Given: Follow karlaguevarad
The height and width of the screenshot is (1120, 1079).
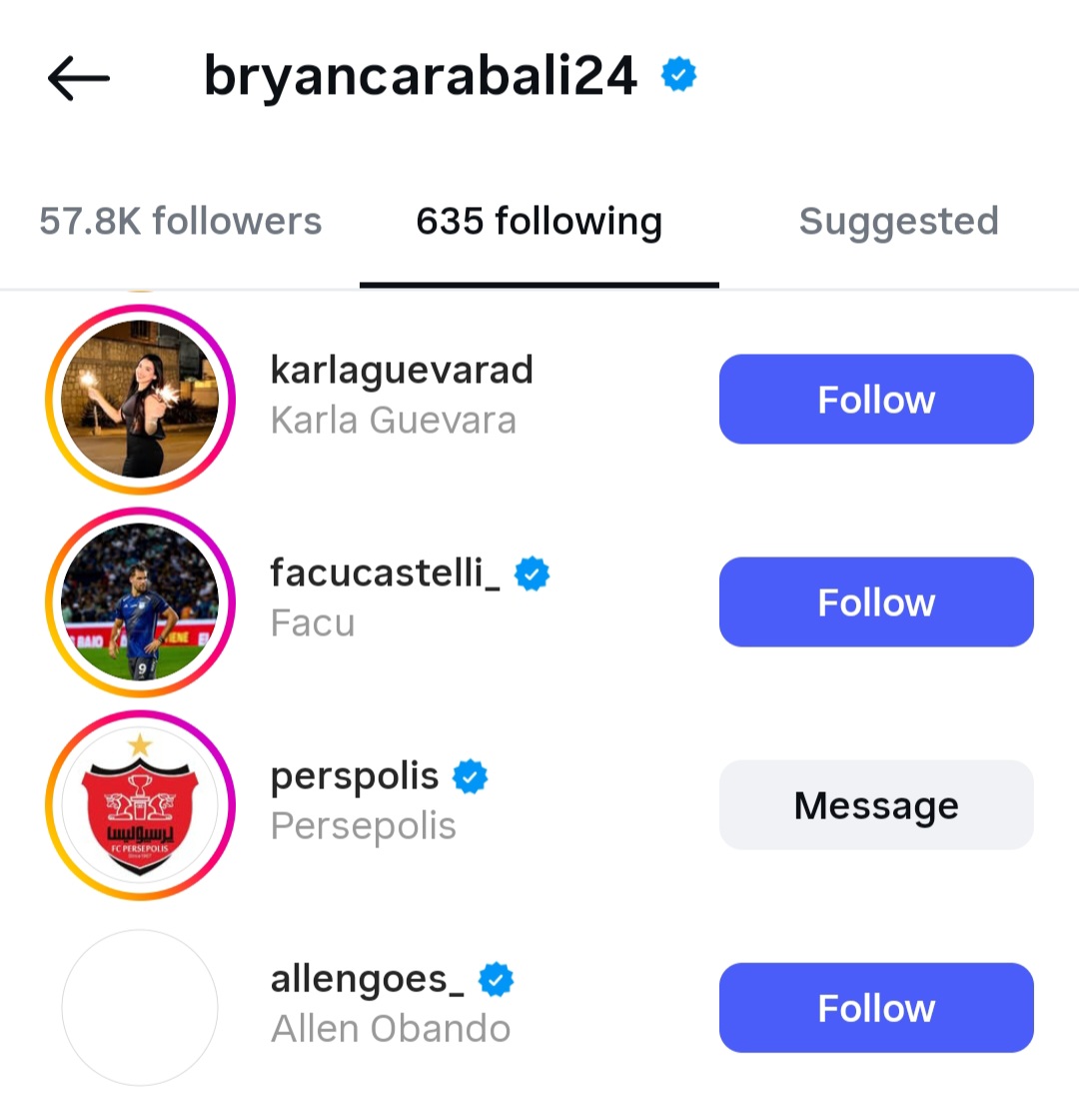Looking at the screenshot, I should click(x=876, y=400).
